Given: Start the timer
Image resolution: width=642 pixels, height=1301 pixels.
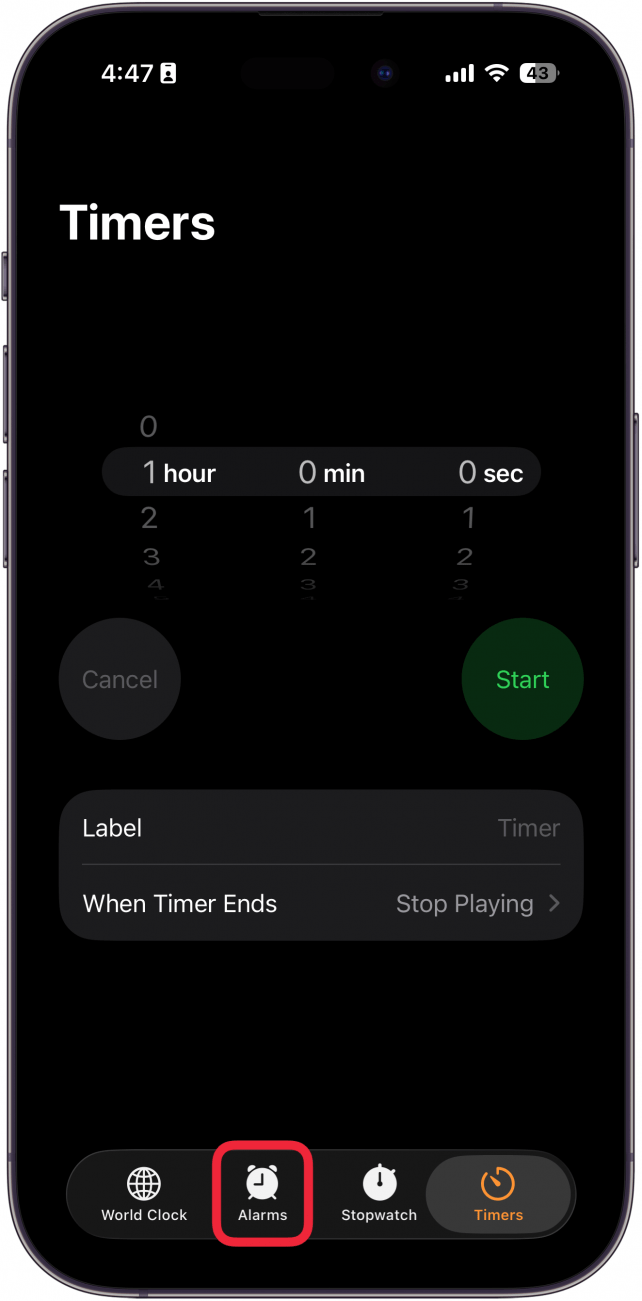Looking at the screenshot, I should pyautogui.click(x=522, y=680).
